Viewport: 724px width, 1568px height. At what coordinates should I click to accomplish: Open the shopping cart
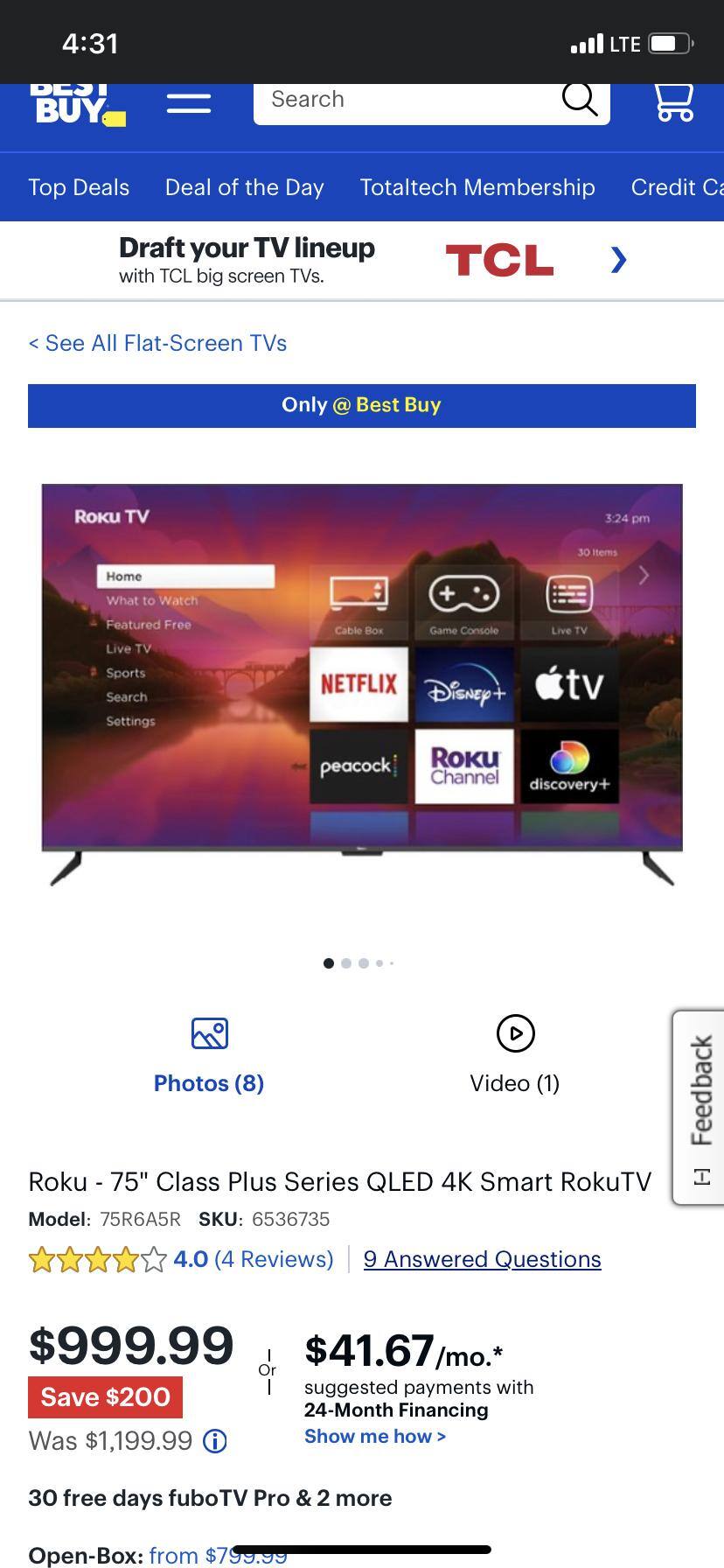674,102
